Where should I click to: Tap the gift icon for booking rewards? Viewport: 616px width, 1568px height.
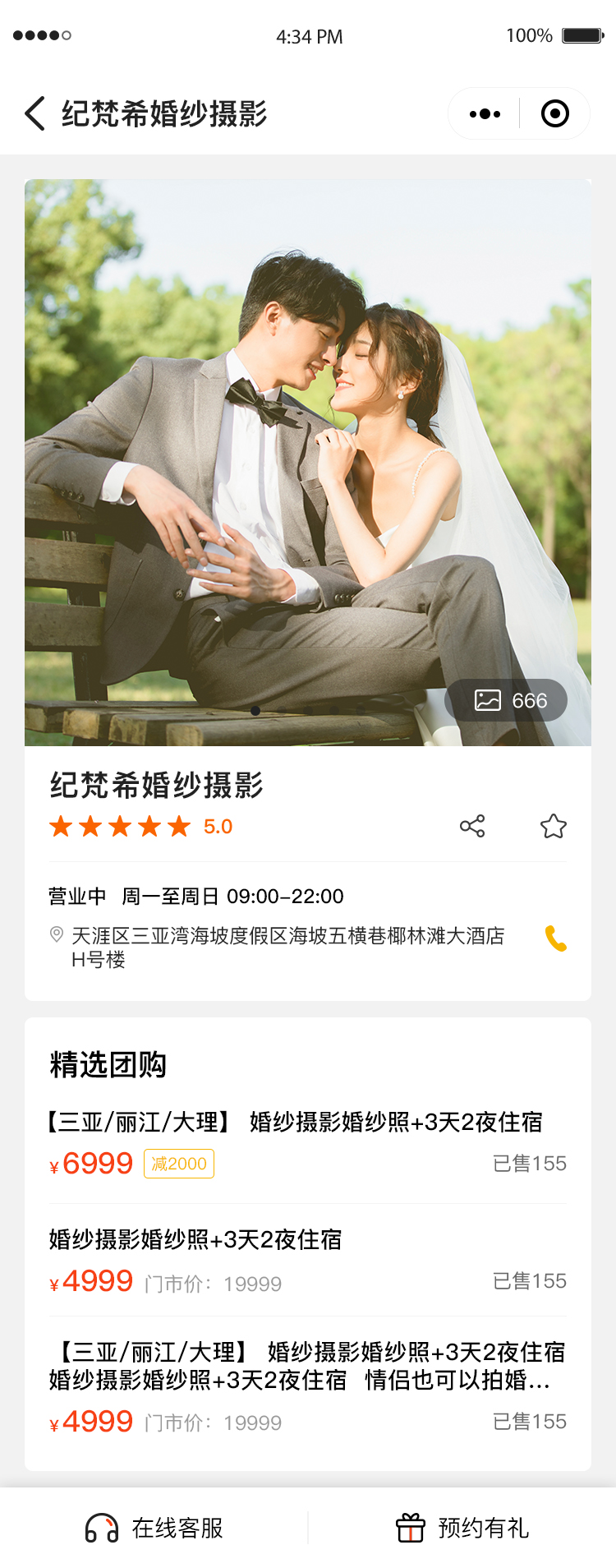pyautogui.click(x=409, y=1528)
